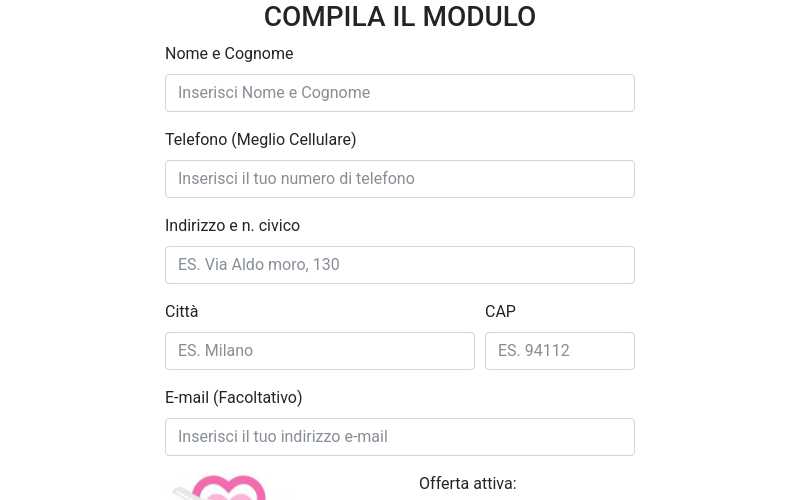
Task: Select the optional E-mail field
Action: click(x=399, y=437)
